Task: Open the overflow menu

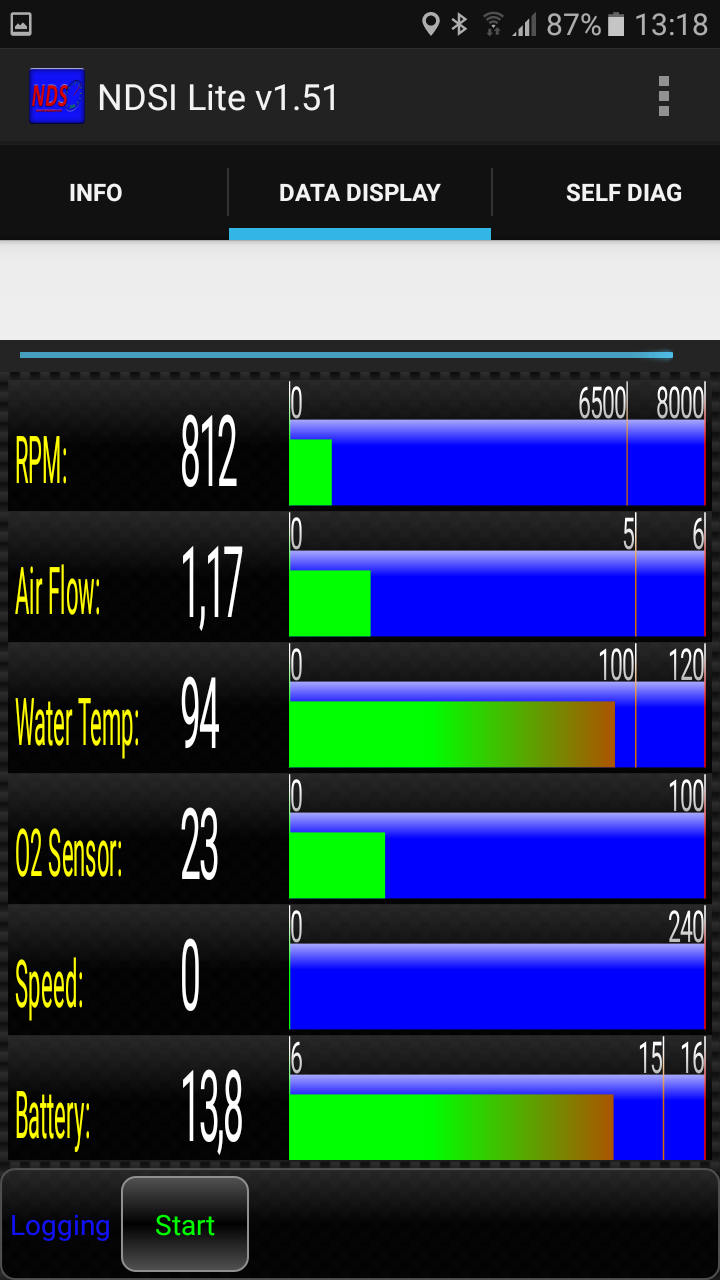Action: (x=663, y=97)
